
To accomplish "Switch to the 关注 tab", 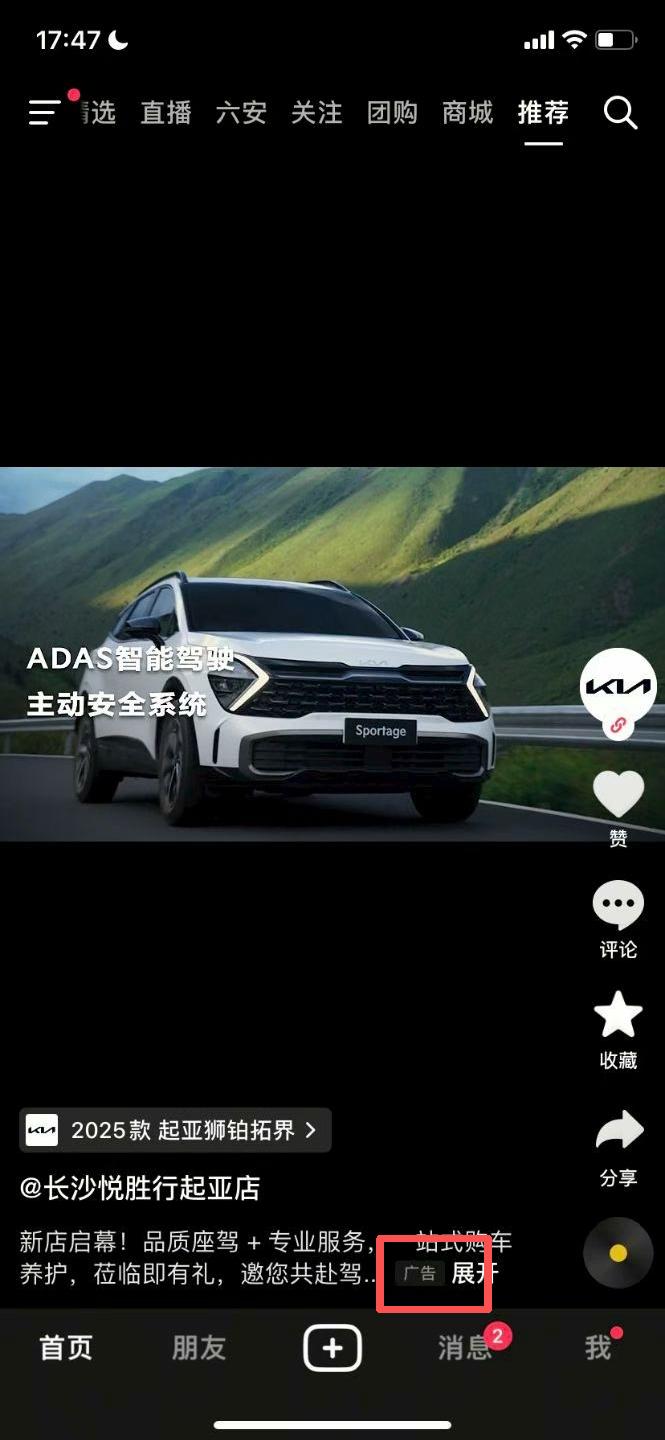I will [316, 113].
